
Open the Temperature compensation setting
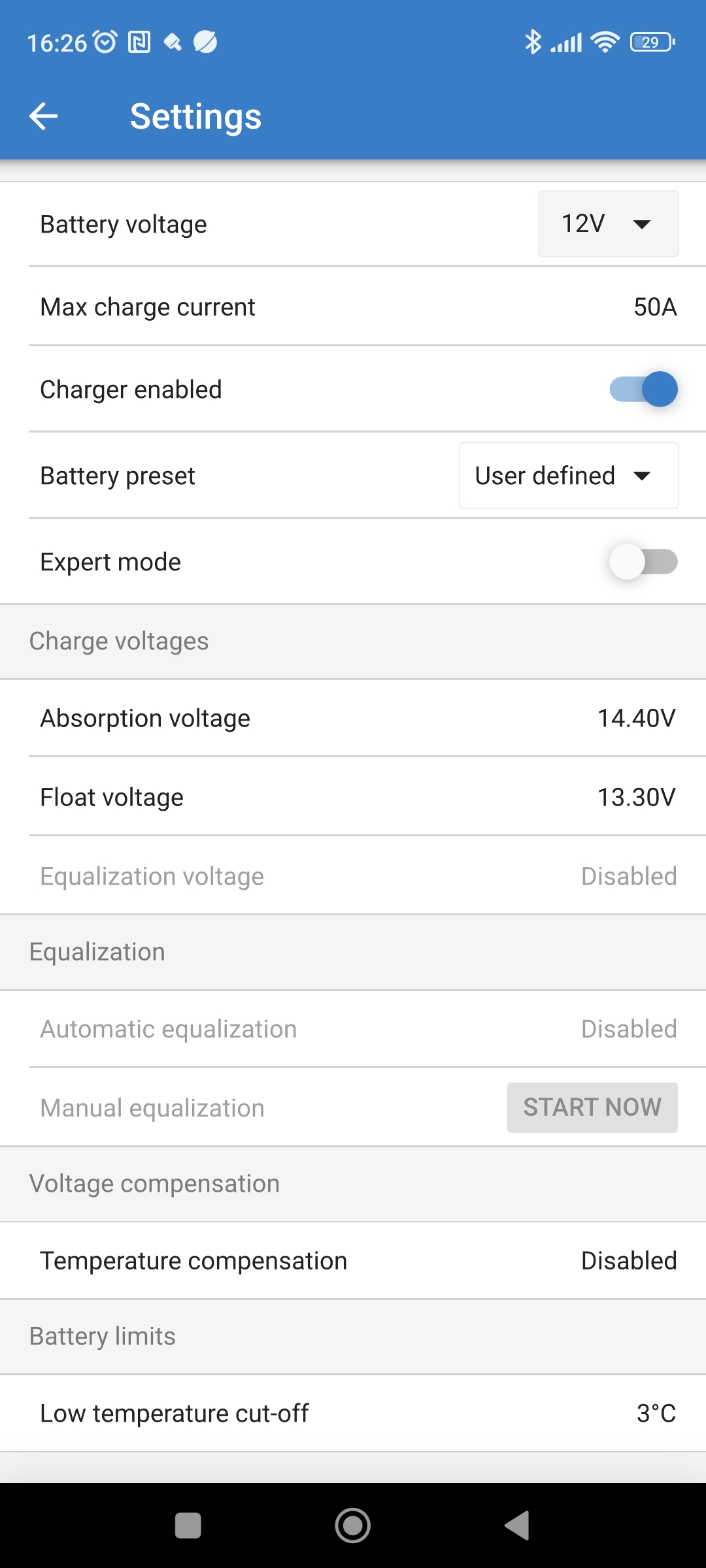pos(353,1260)
